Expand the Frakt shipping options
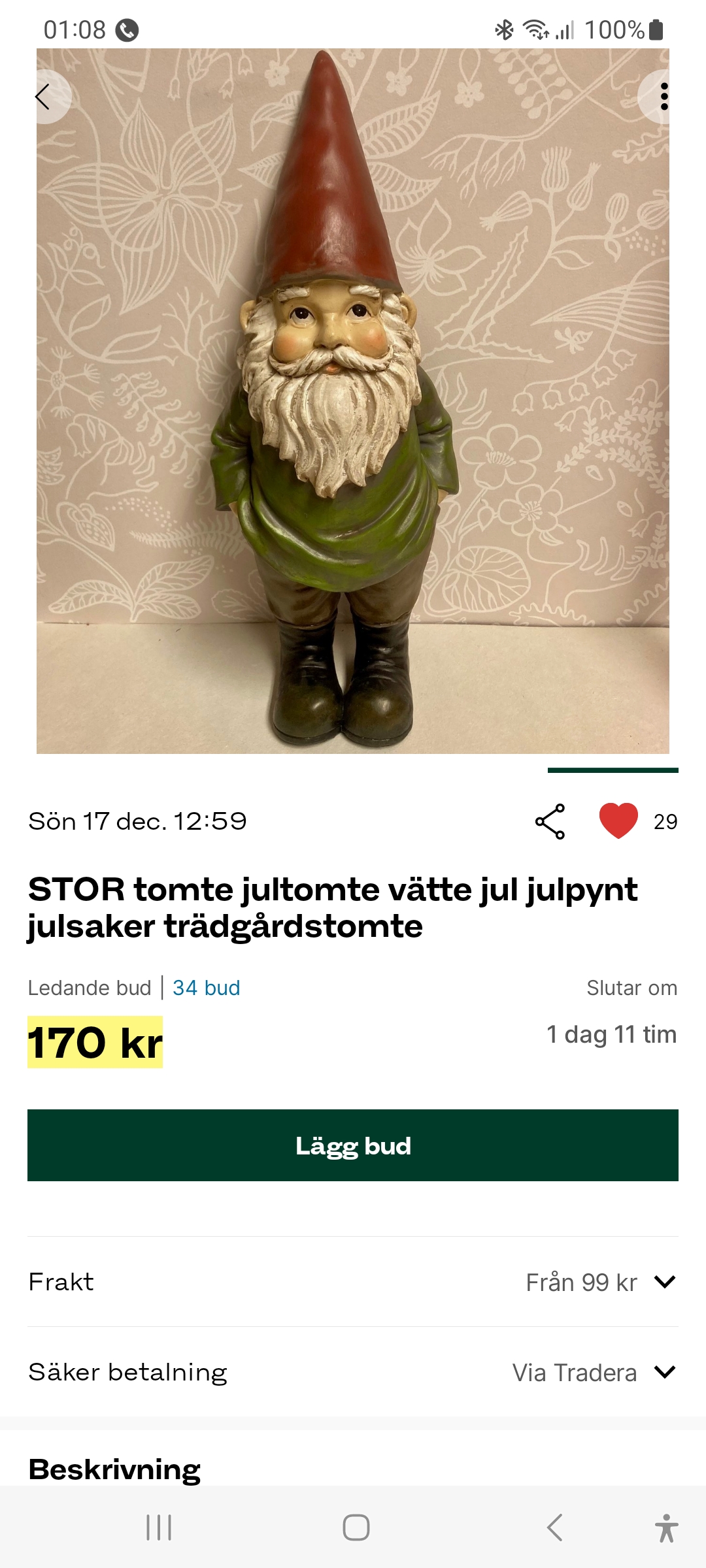Screen dimensions: 706x1568 point(664,1282)
